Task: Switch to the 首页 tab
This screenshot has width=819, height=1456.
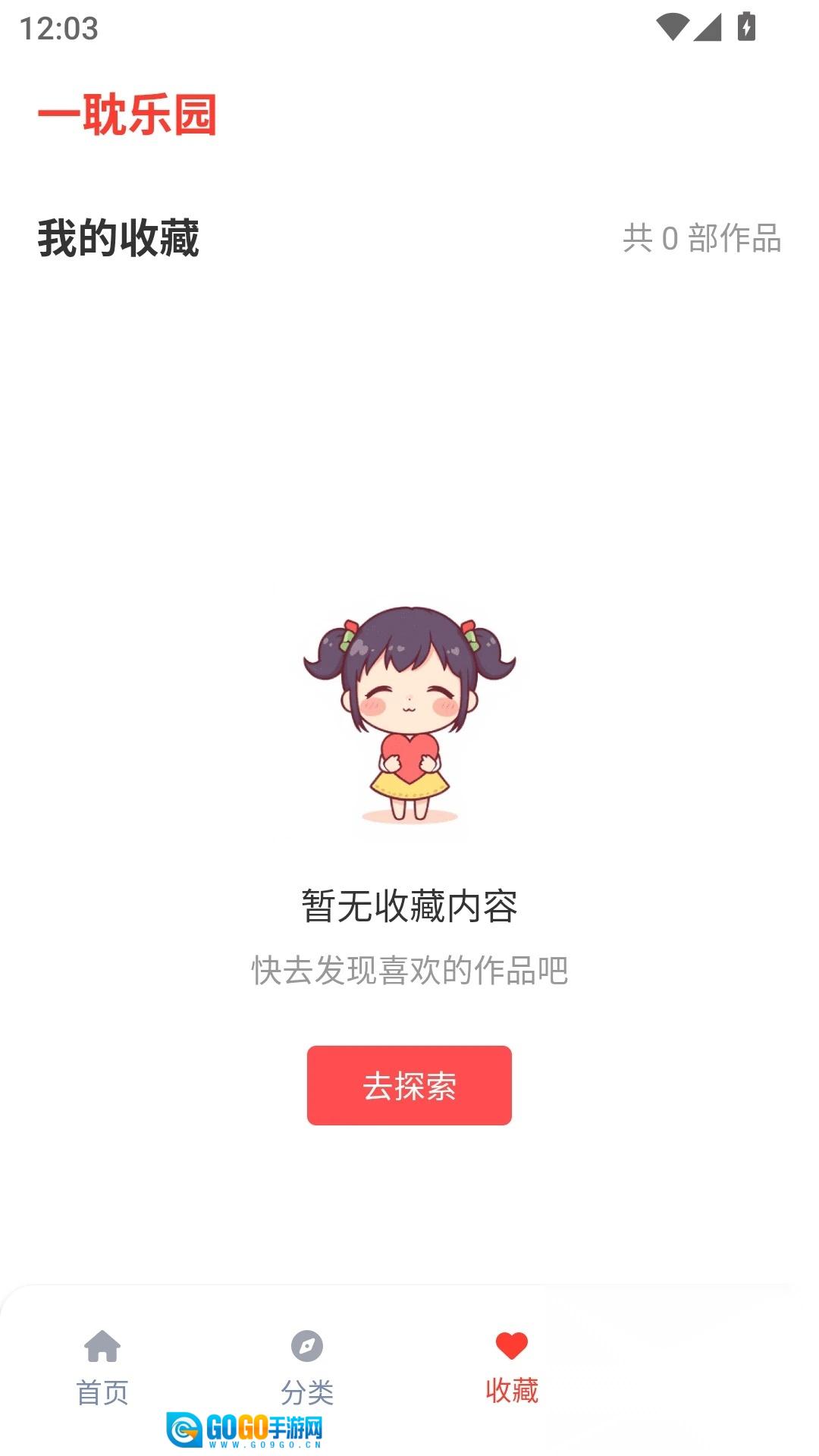Action: tap(102, 1367)
